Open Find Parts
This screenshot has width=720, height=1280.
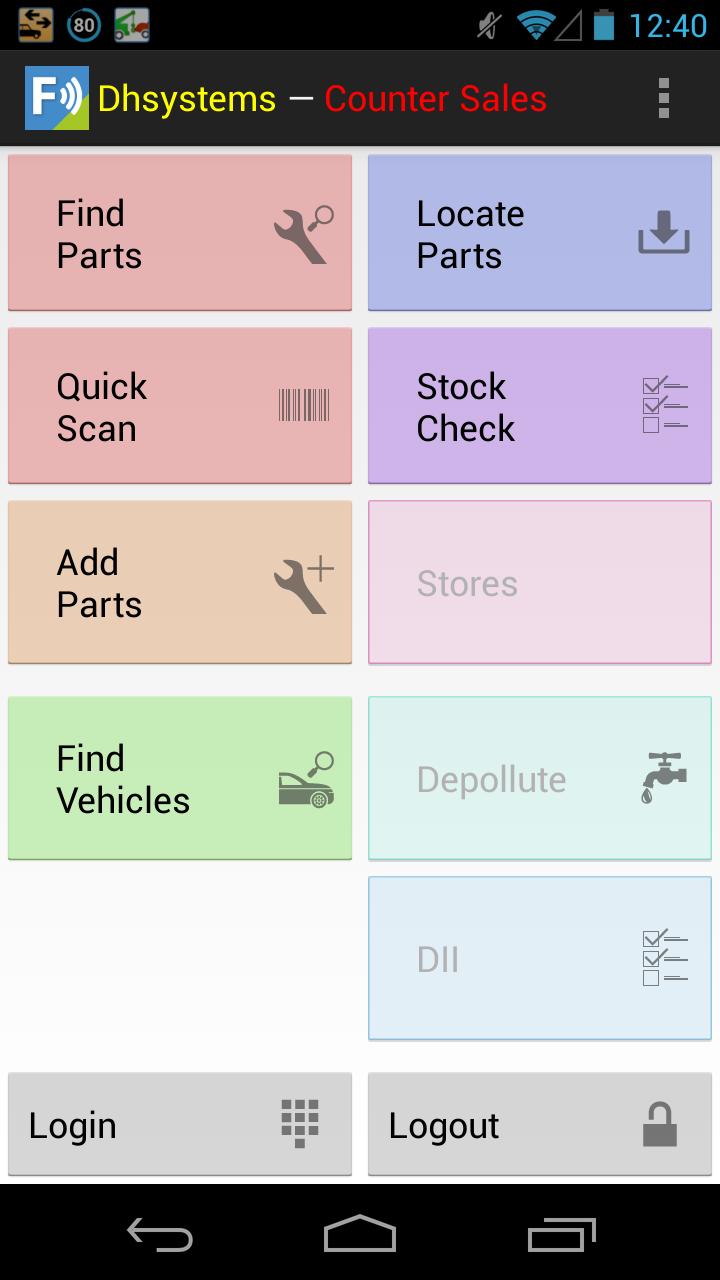pyautogui.click(x=180, y=233)
